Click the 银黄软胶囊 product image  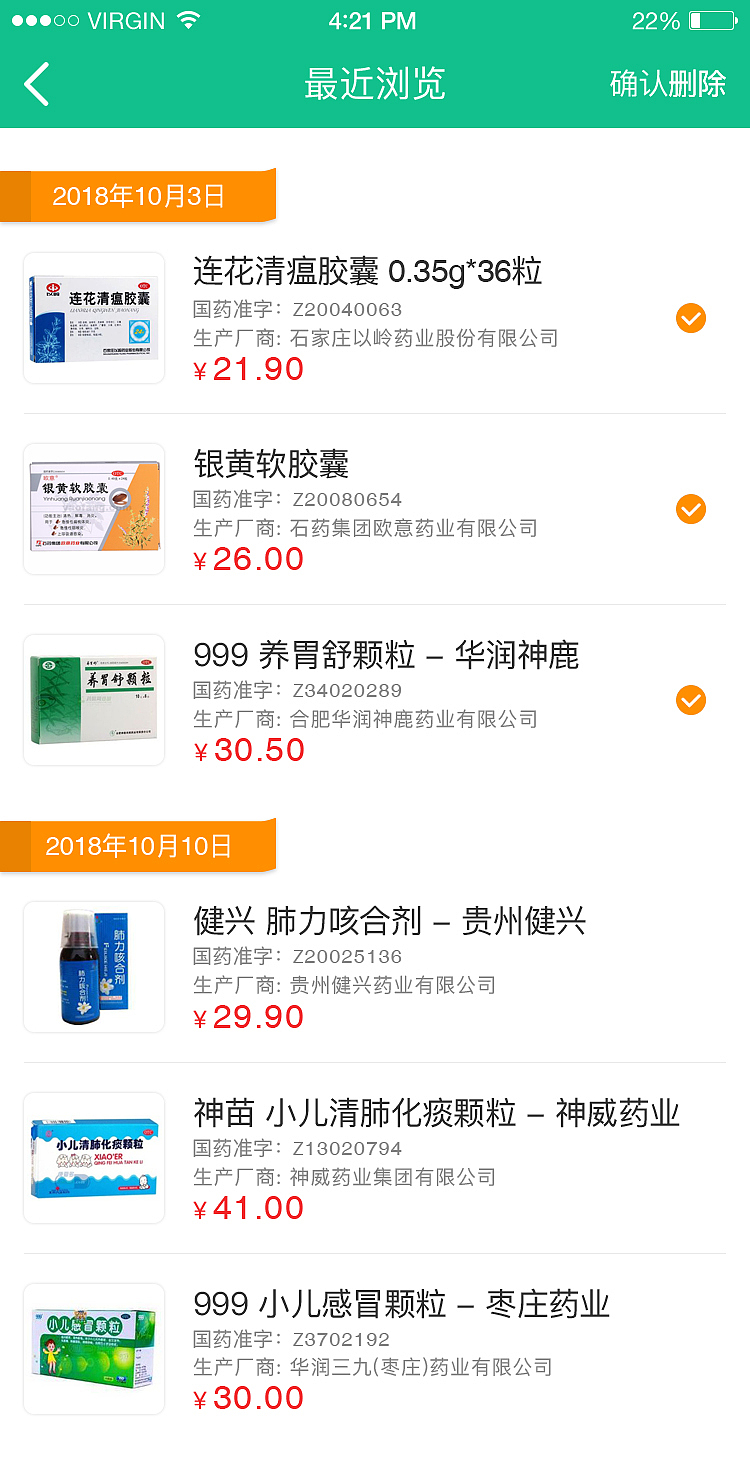point(93,509)
